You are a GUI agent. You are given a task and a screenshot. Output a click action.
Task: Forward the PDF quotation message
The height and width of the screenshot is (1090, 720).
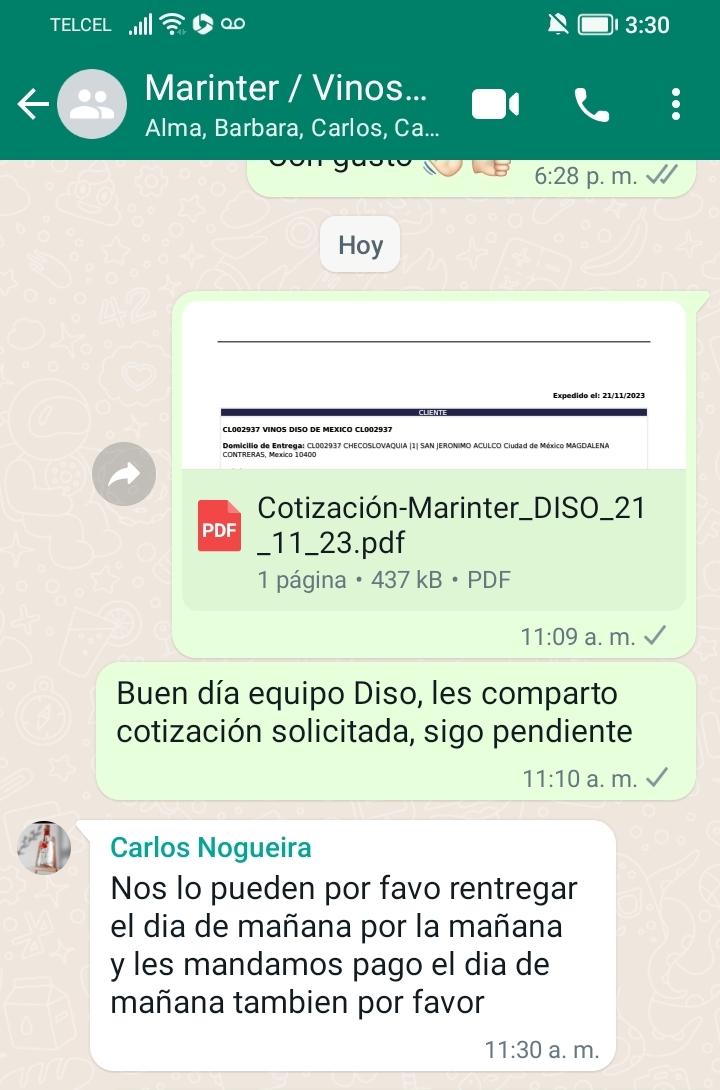pyautogui.click(x=124, y=474)
